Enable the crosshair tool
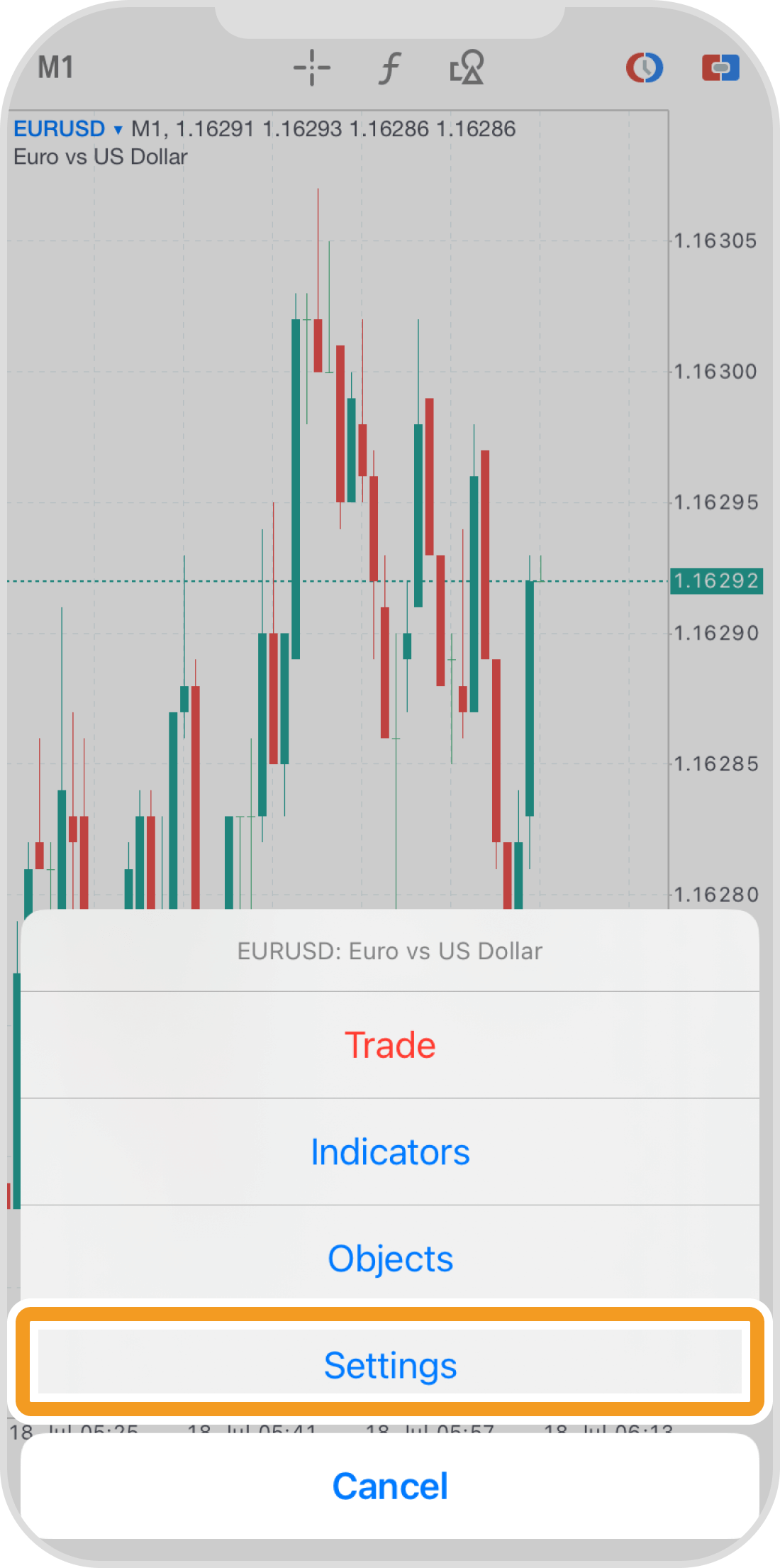The image size is (780, 1568). 312,68
